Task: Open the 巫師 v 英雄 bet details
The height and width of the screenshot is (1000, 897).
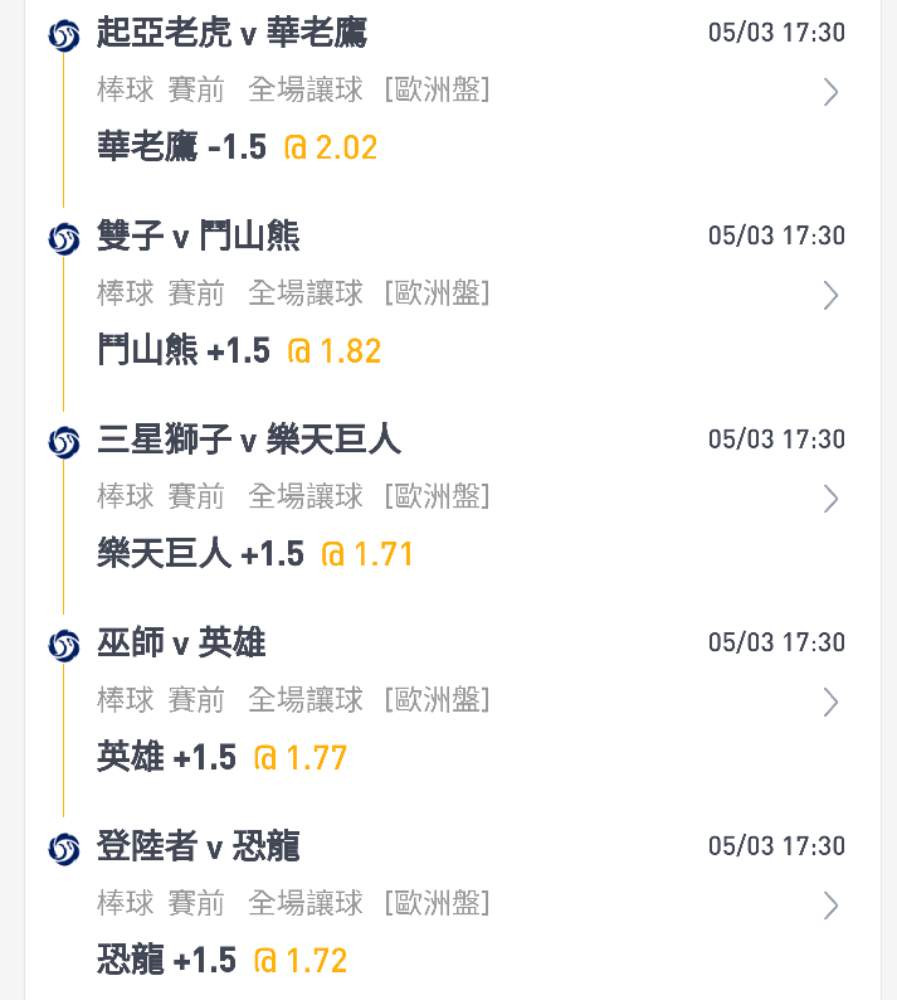Action: pyautogui.click(x=830, y=703)
